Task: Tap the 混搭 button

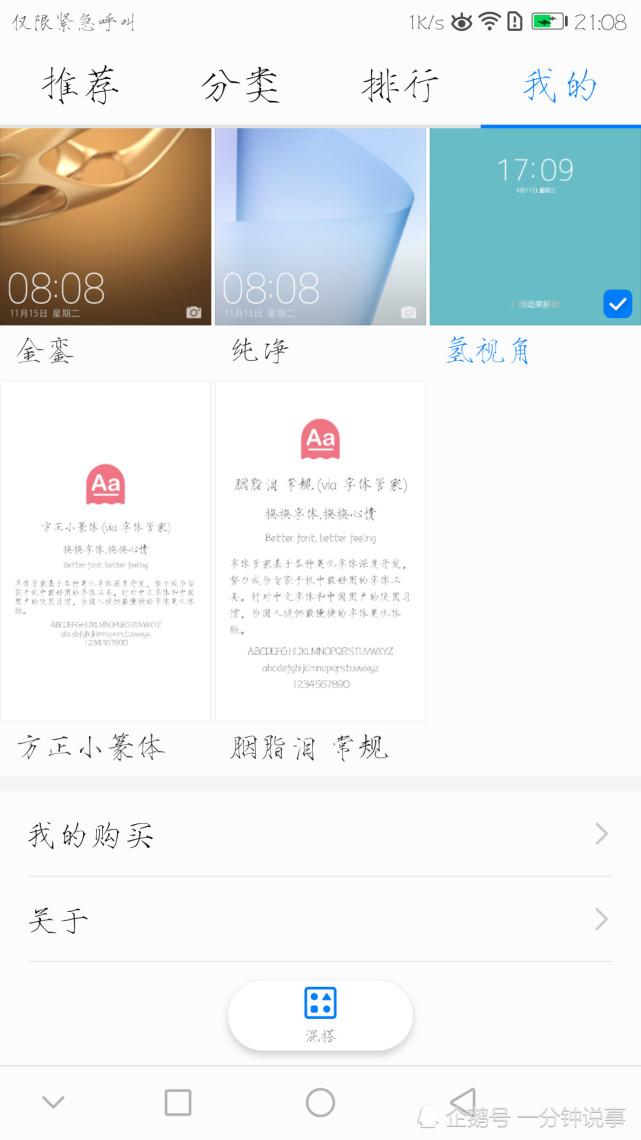Action: 320,1014
